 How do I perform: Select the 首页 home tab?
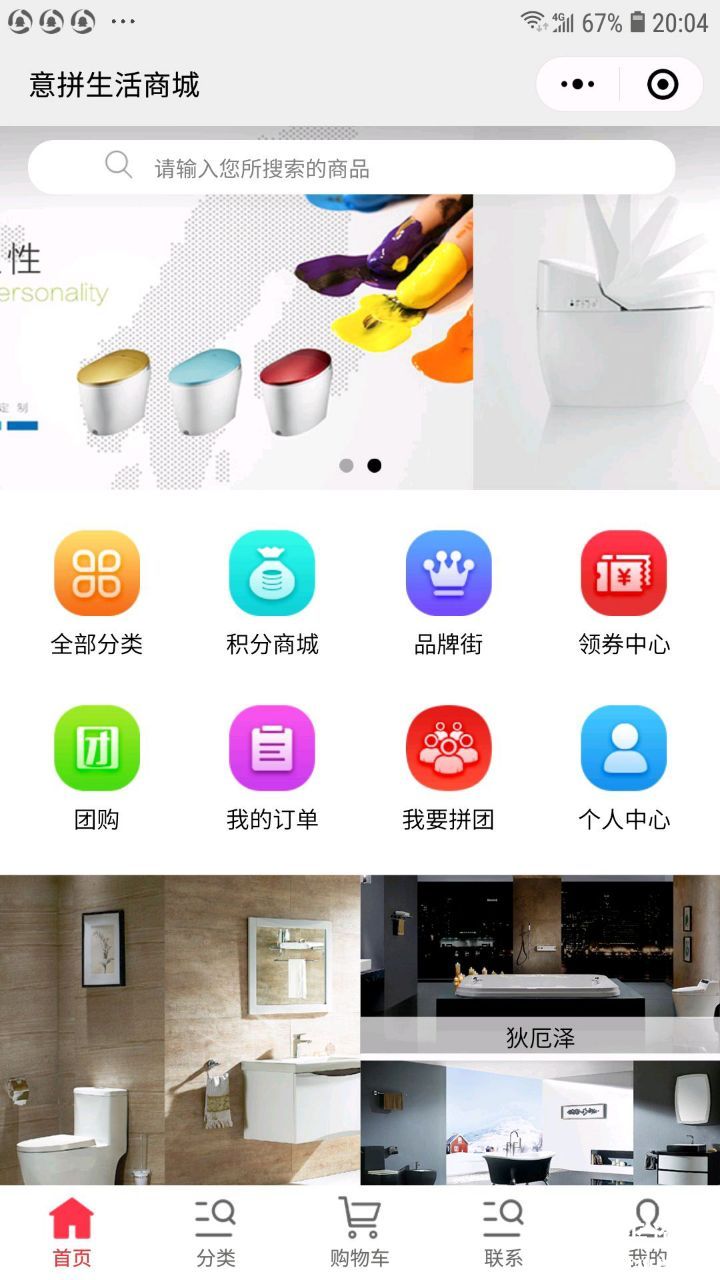pyautogui.click(x=72, y=1232)
